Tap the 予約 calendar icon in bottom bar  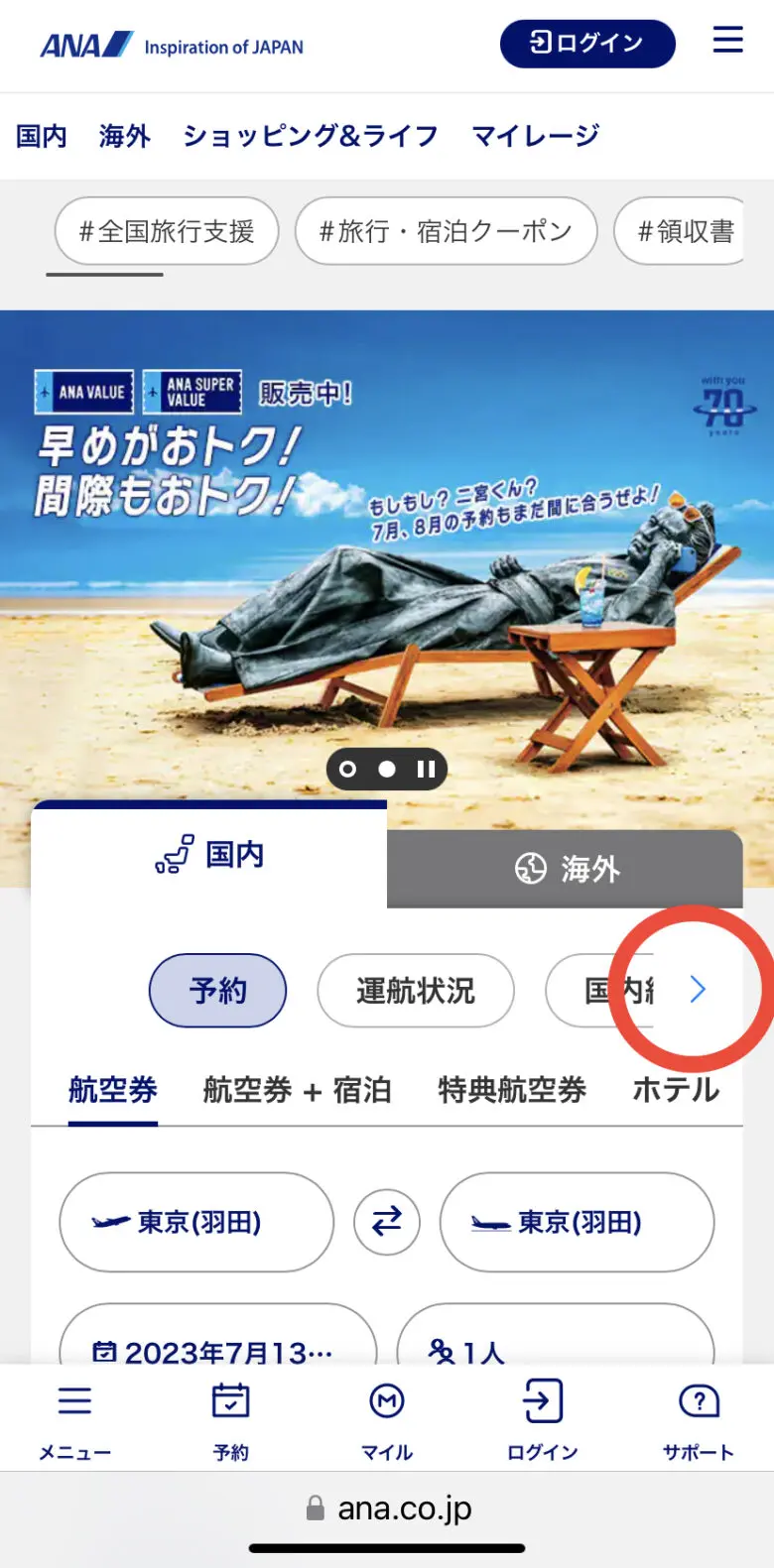coord(231,1416)
